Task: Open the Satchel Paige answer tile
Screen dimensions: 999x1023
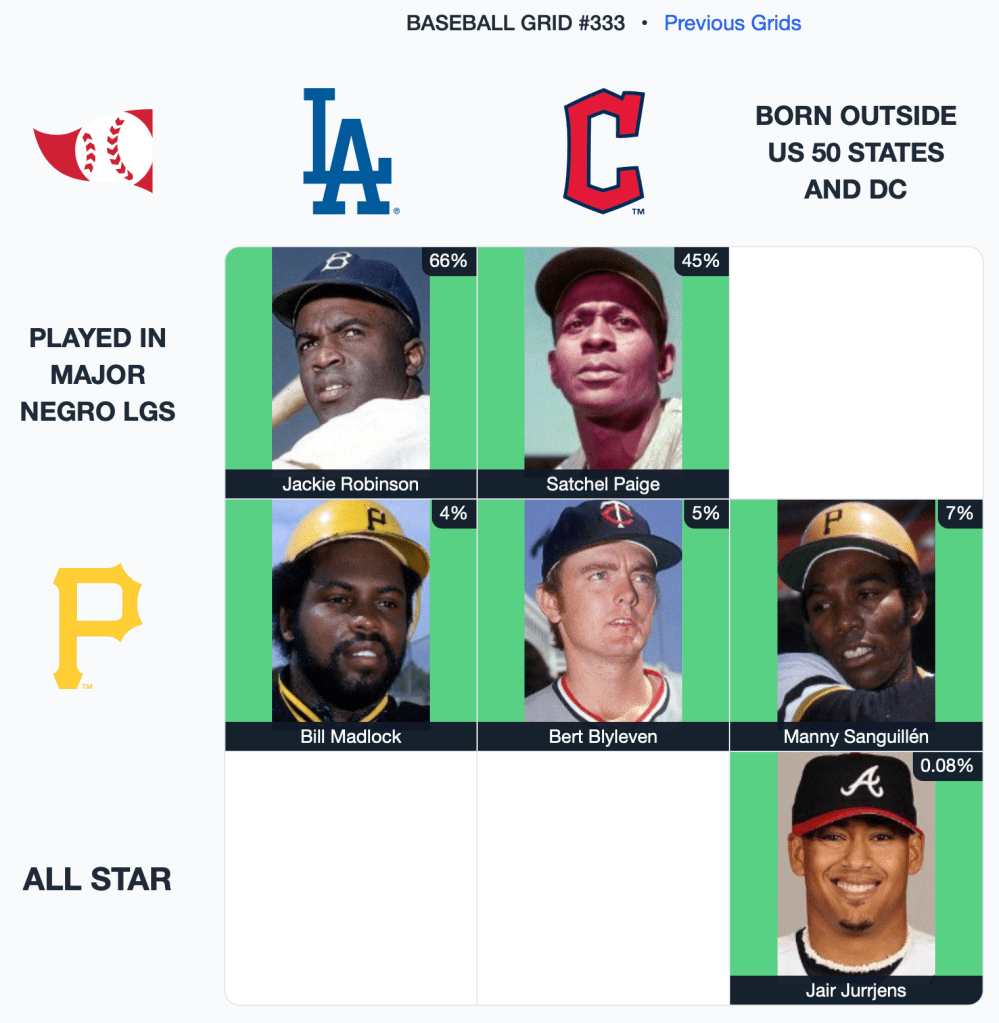Action: pyautogui.click(x=603, y=372)
